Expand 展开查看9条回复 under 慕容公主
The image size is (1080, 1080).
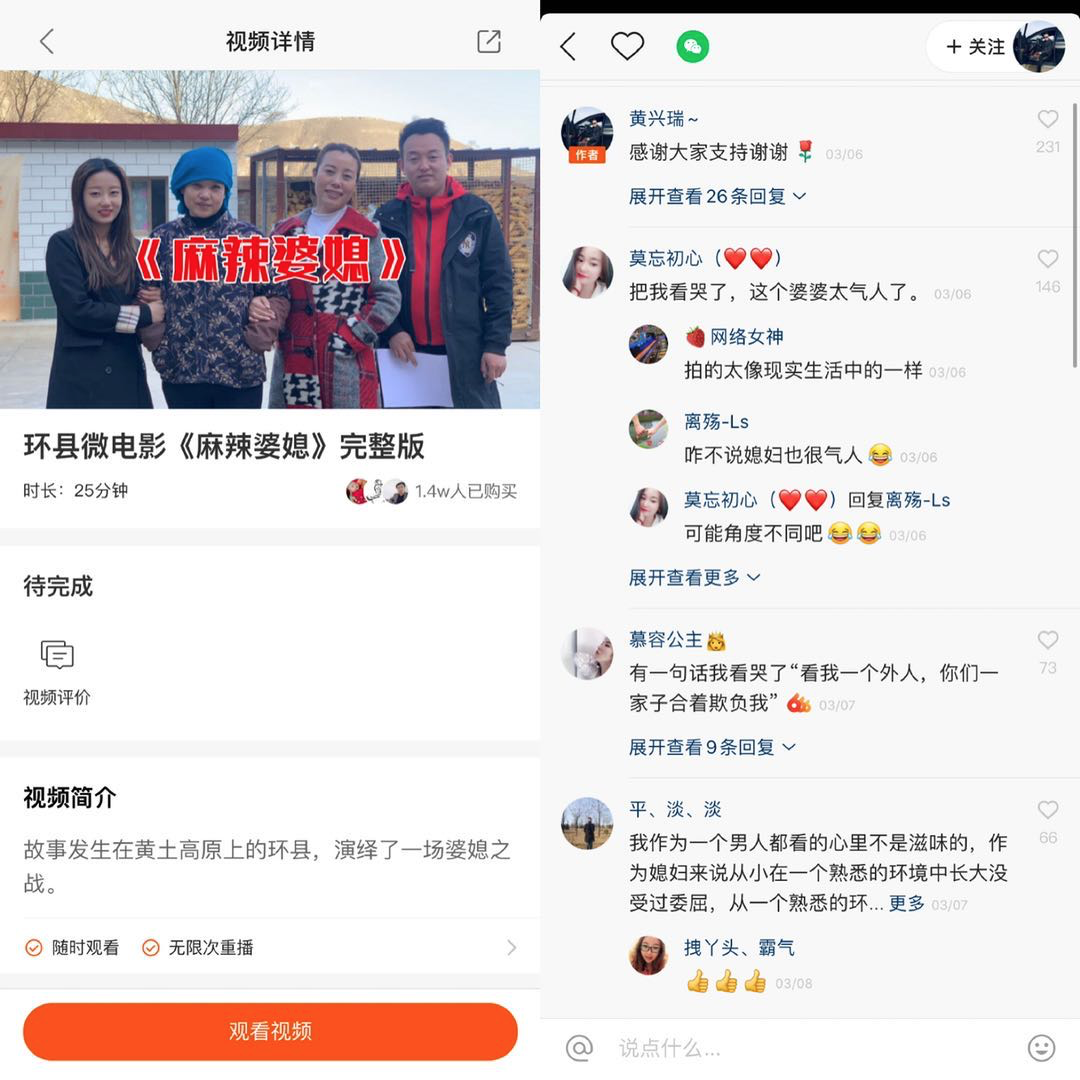712,747
